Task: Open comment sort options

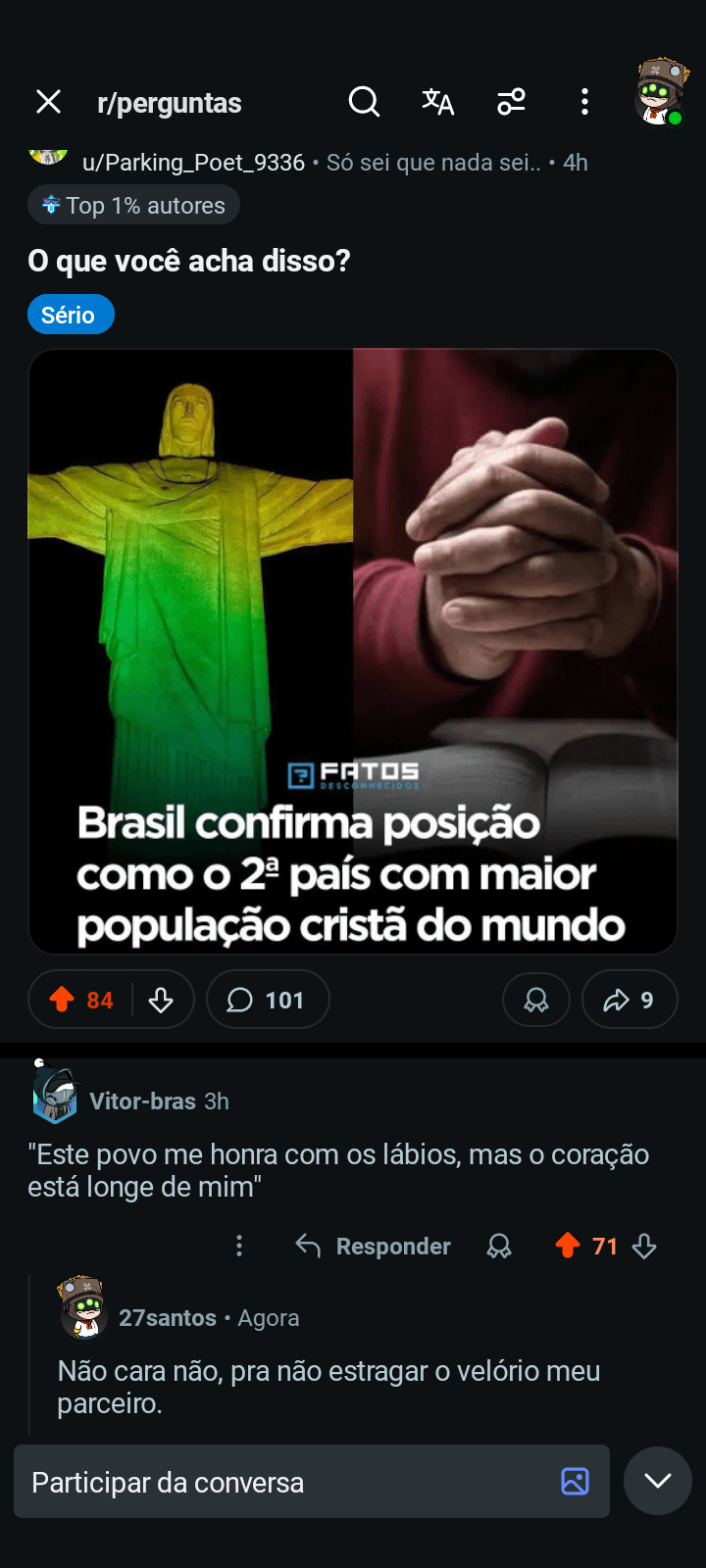Action: click(511, 101)
